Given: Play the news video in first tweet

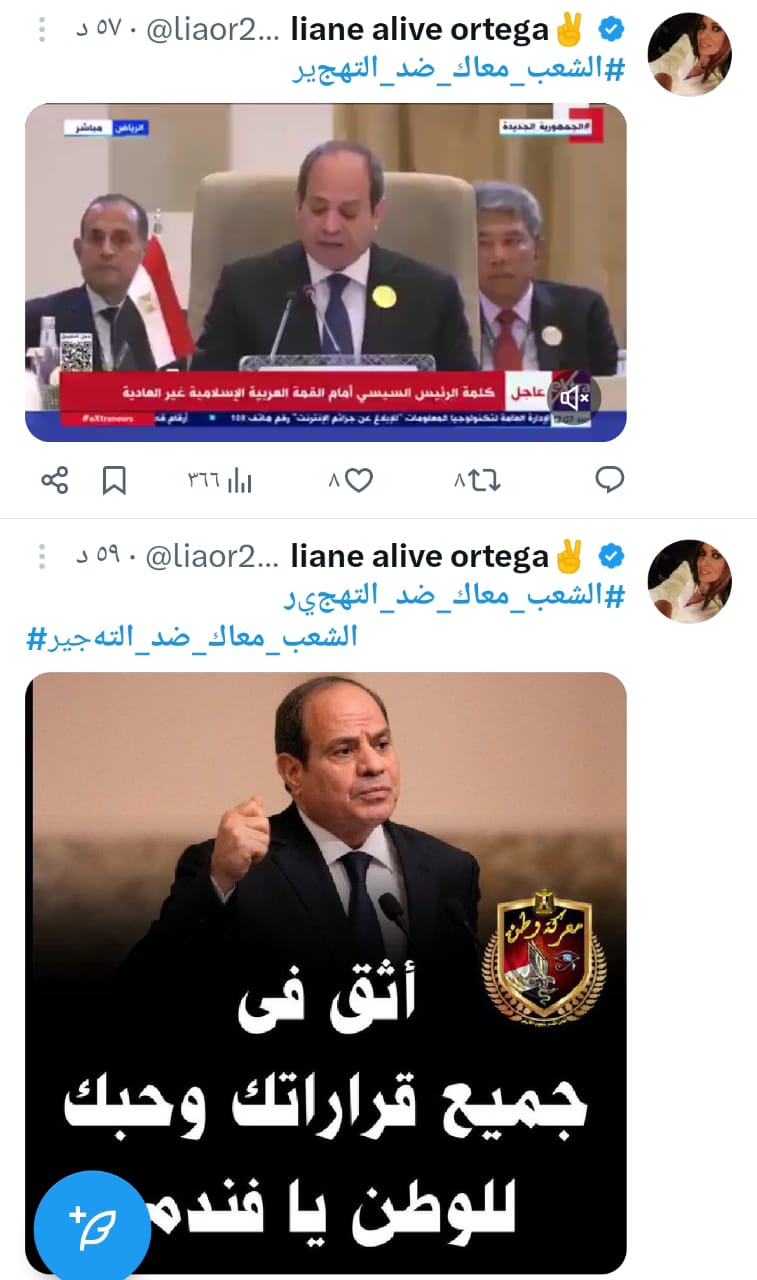Looking at the screenshot, I should 326,250.
